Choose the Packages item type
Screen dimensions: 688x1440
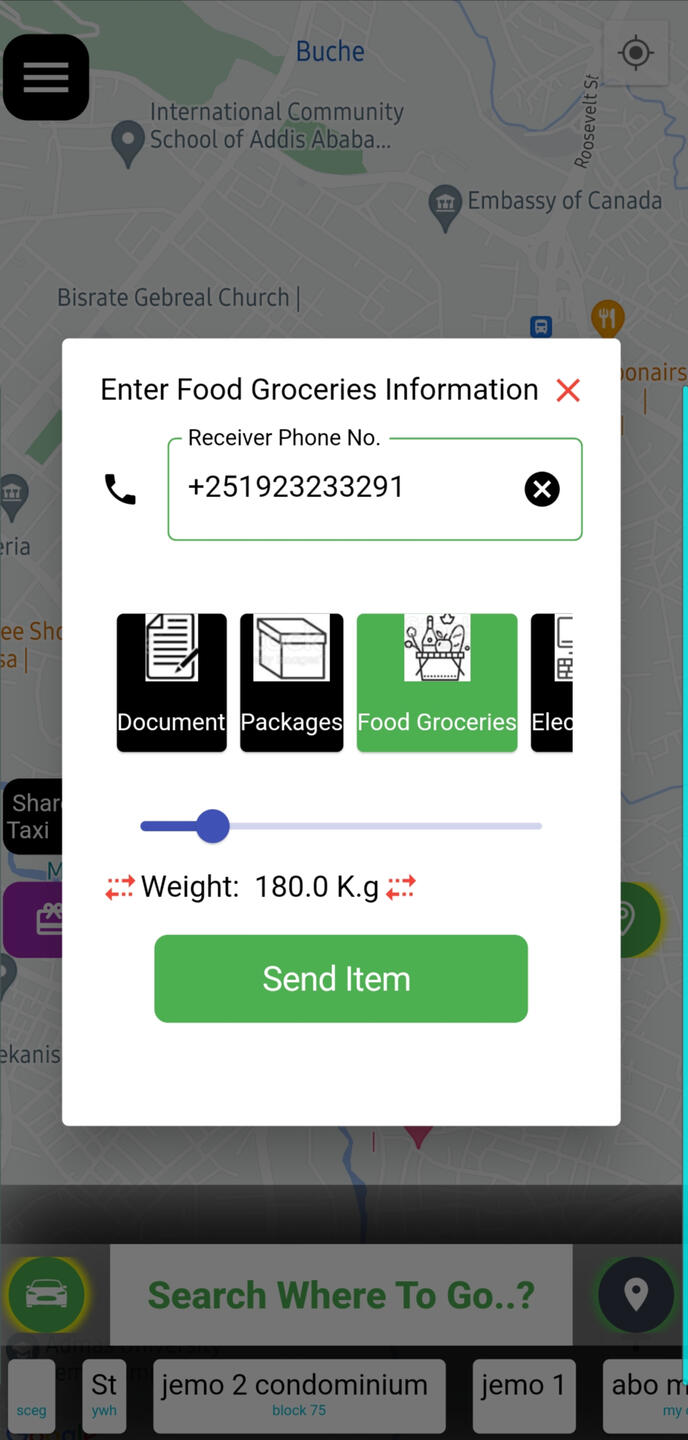[x=292, y=683]
